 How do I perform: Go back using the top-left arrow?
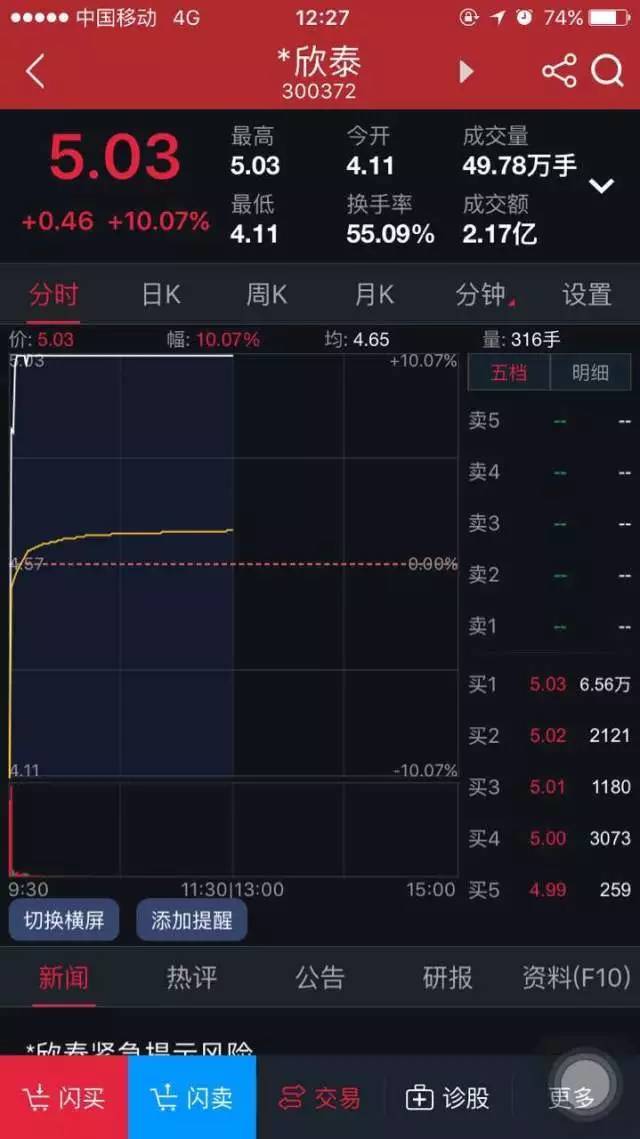[x=35, y=71]
